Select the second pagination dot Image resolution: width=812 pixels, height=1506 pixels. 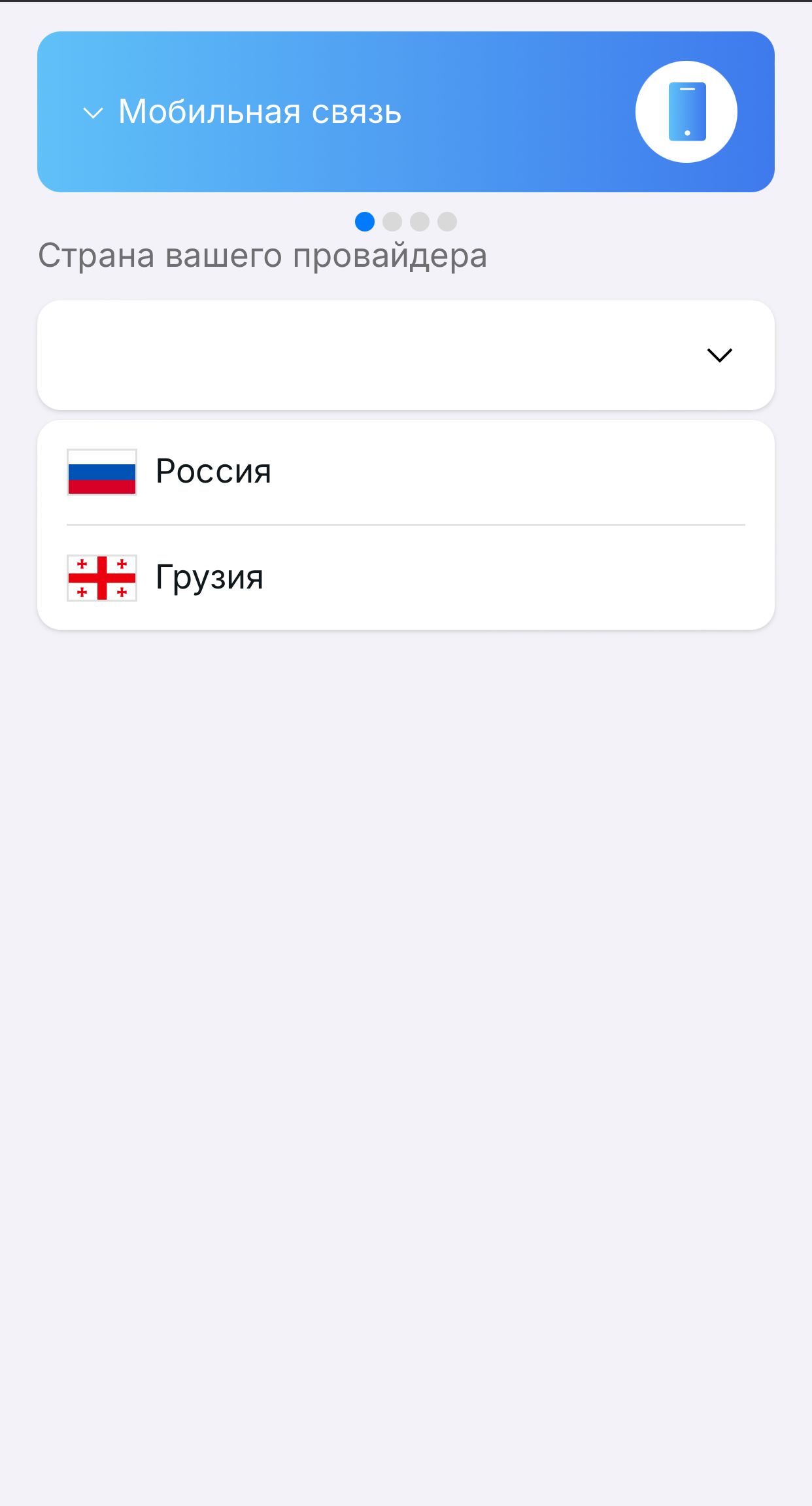392,222
